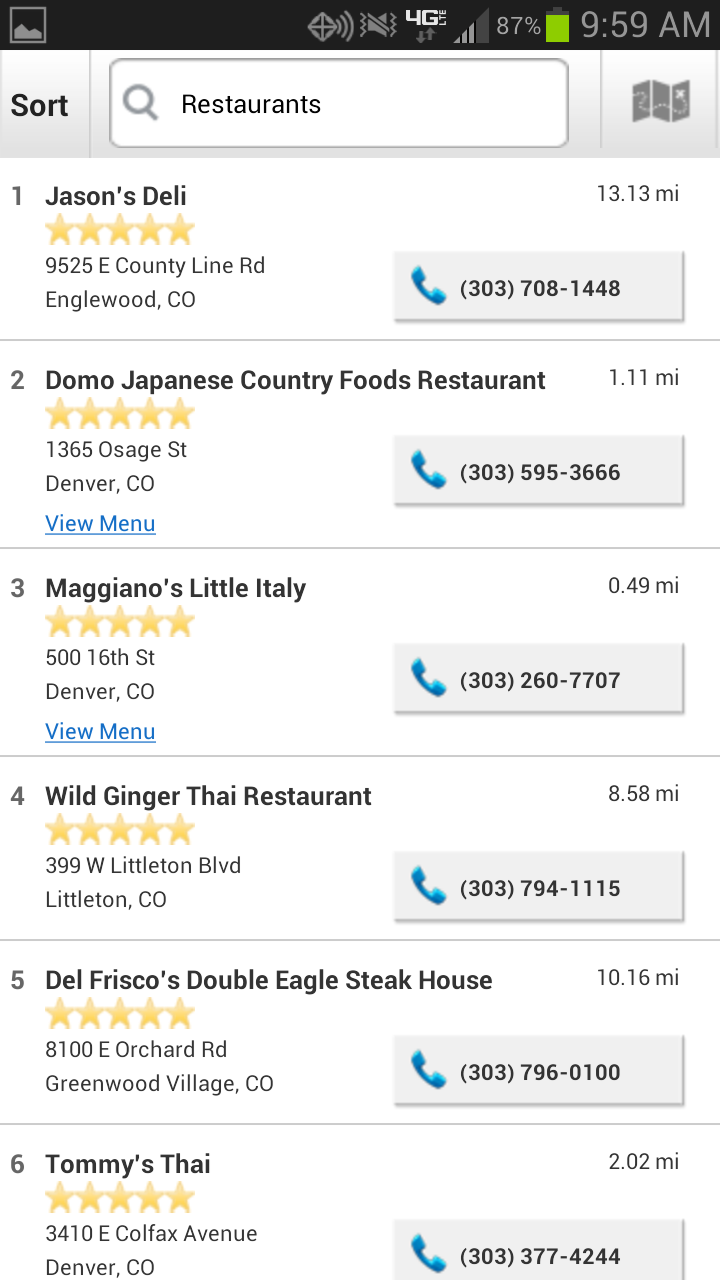Tap the magnifying glass search icon
Image resolution: width=720 pixels, height=1280 pixels.
140,102
